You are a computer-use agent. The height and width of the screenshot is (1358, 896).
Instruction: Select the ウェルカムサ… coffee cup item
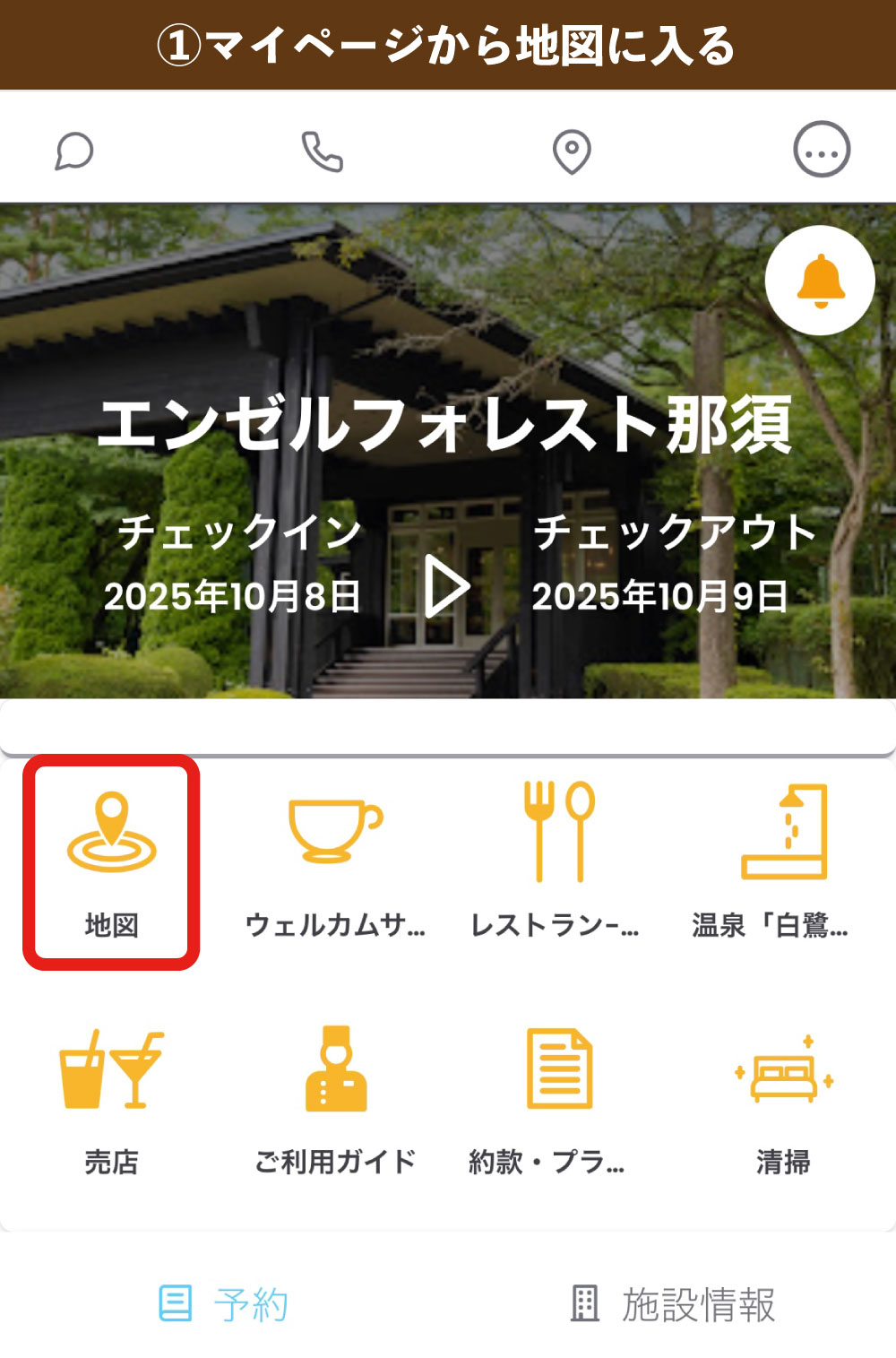coord(335,861)
